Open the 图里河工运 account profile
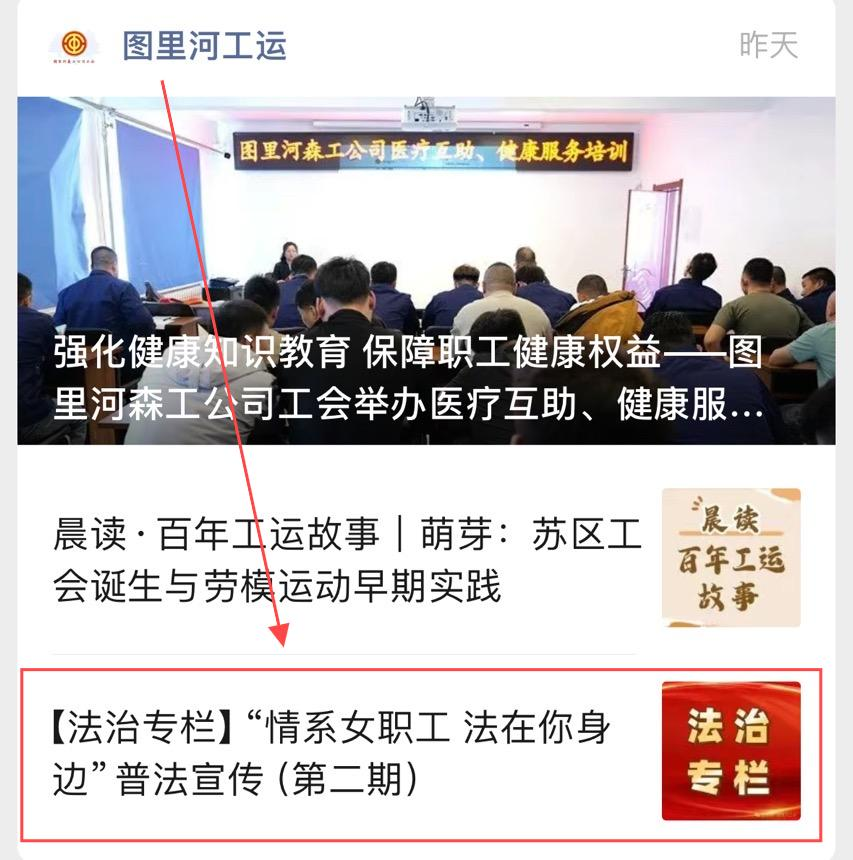Viewport: 853px width, 860px height. [x=204, y=45]
